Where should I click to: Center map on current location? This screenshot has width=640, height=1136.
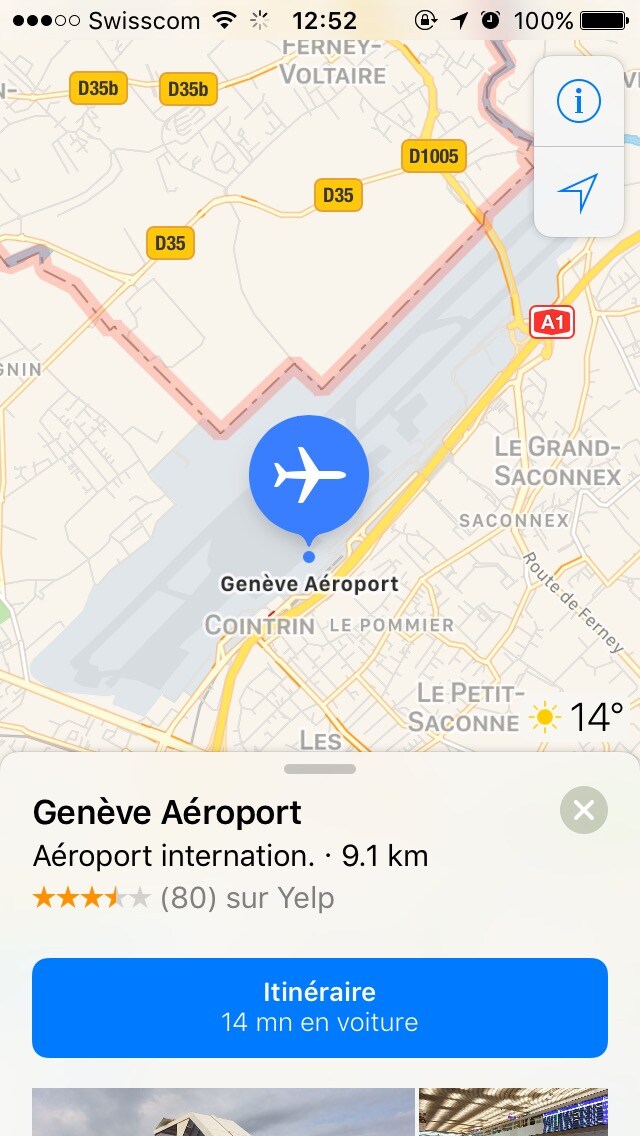pos(578,191)
